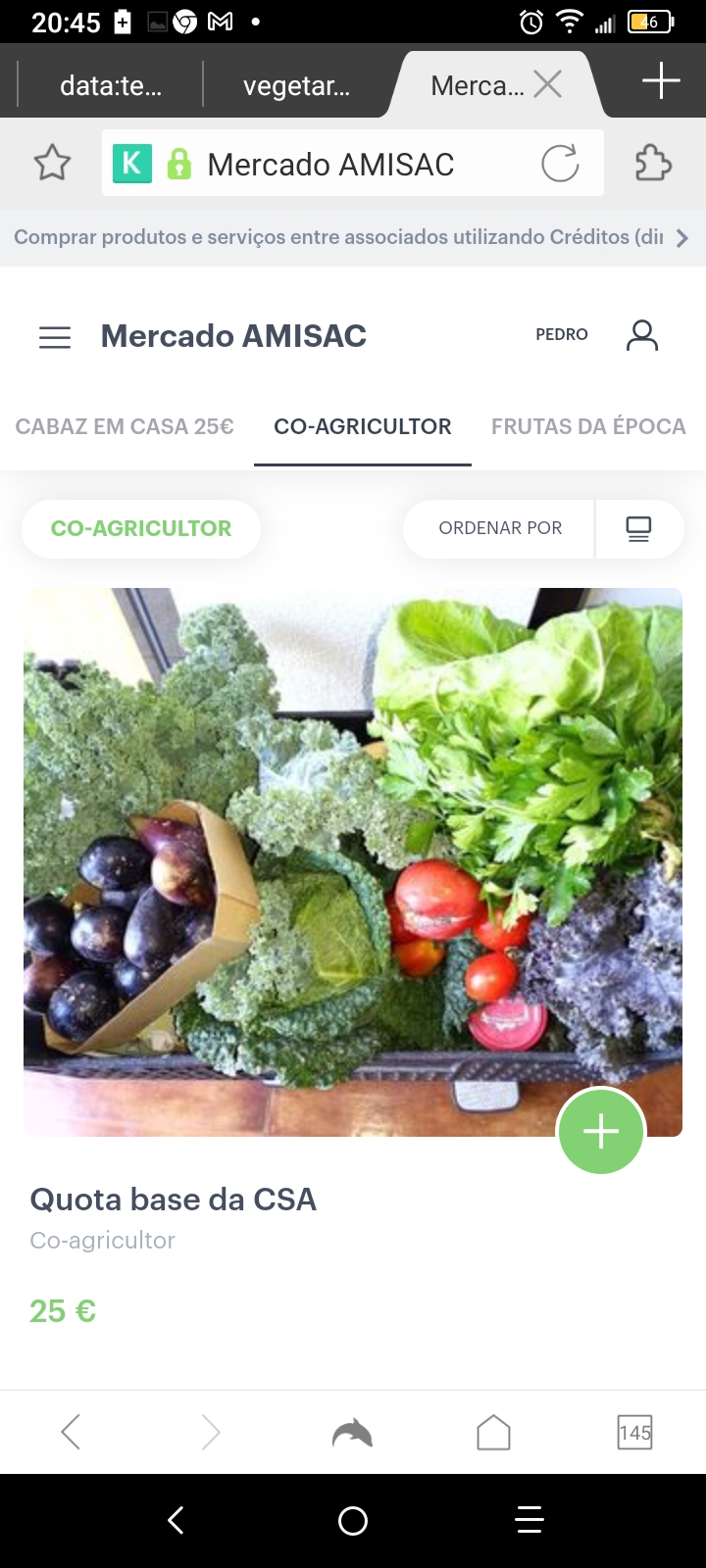This screenshot has height=1568, width=706.
Task: Open the Quota base da CSA product
Action: (x=173, y=1200)
